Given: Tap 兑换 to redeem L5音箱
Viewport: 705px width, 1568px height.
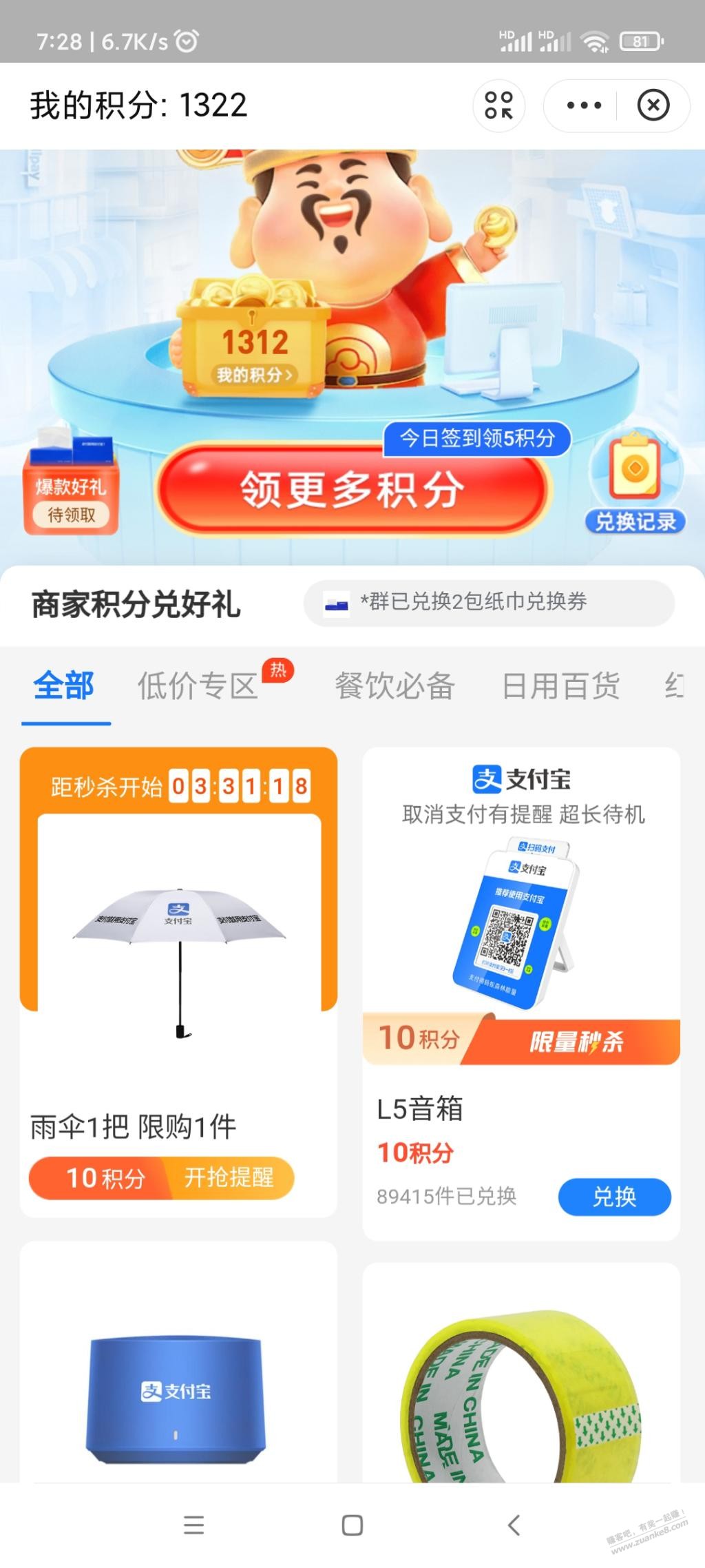Looking at the screenshot, I should coord(614,1197).
